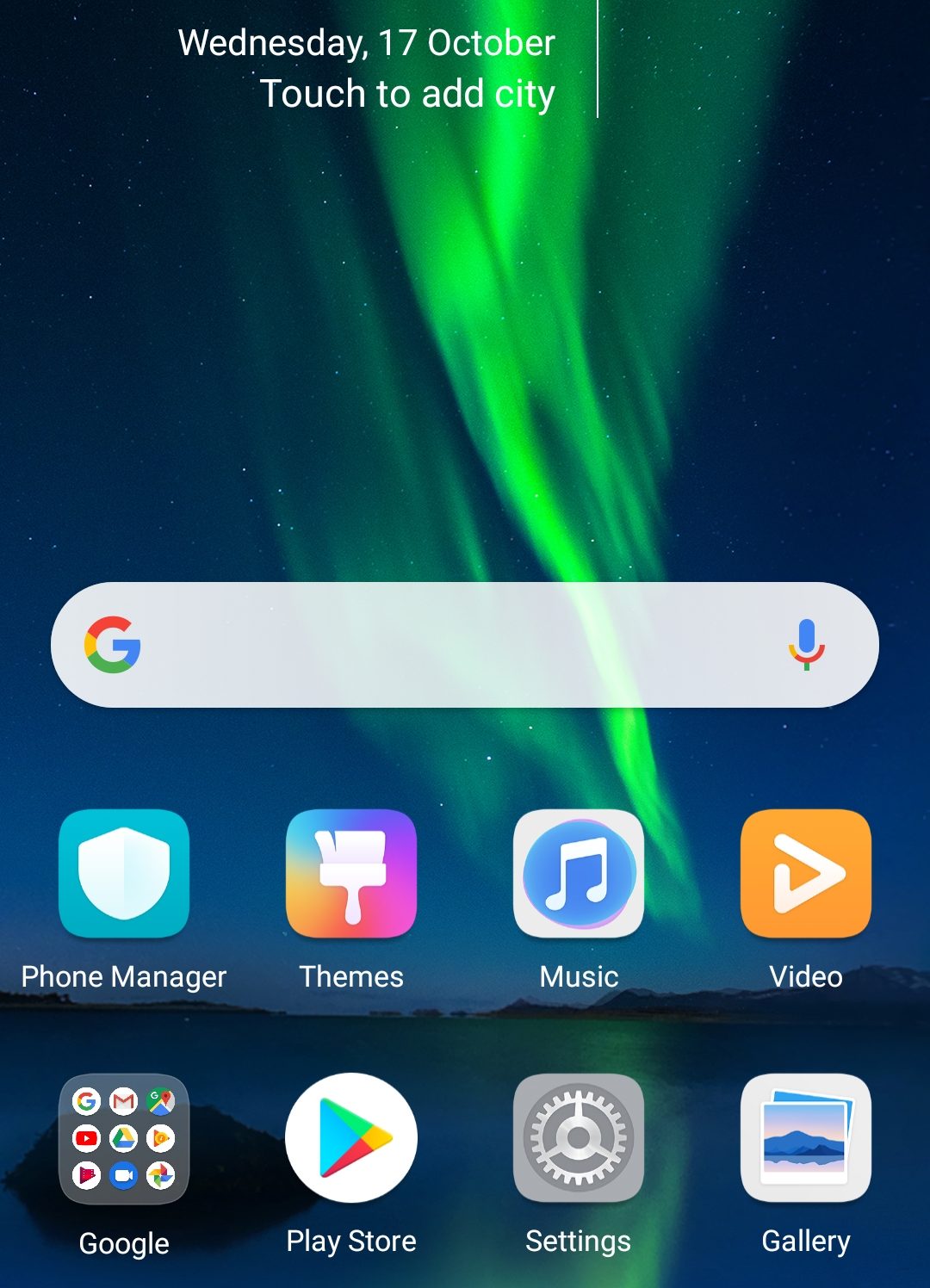This screenshot has width=930, height=1288.
Task: Open the Play Store
Action: [x=351, y=1138]
